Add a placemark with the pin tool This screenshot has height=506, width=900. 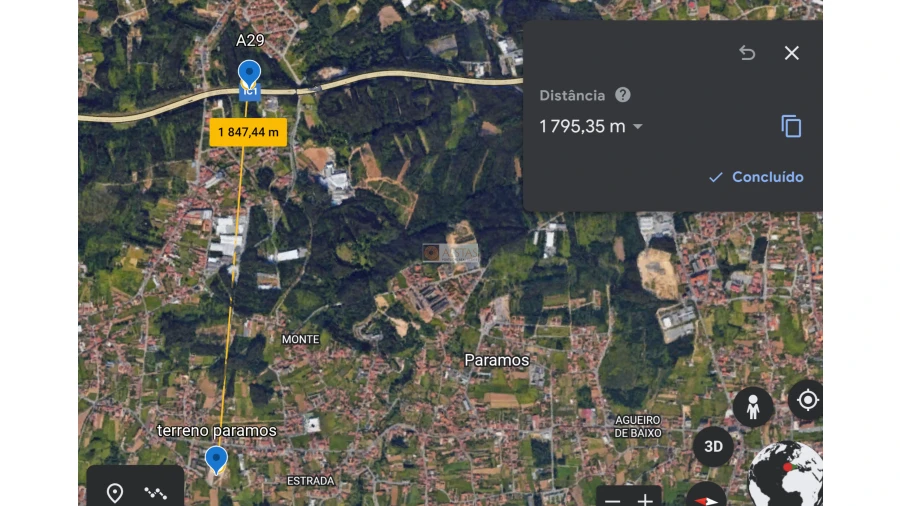tap(115, 493)
